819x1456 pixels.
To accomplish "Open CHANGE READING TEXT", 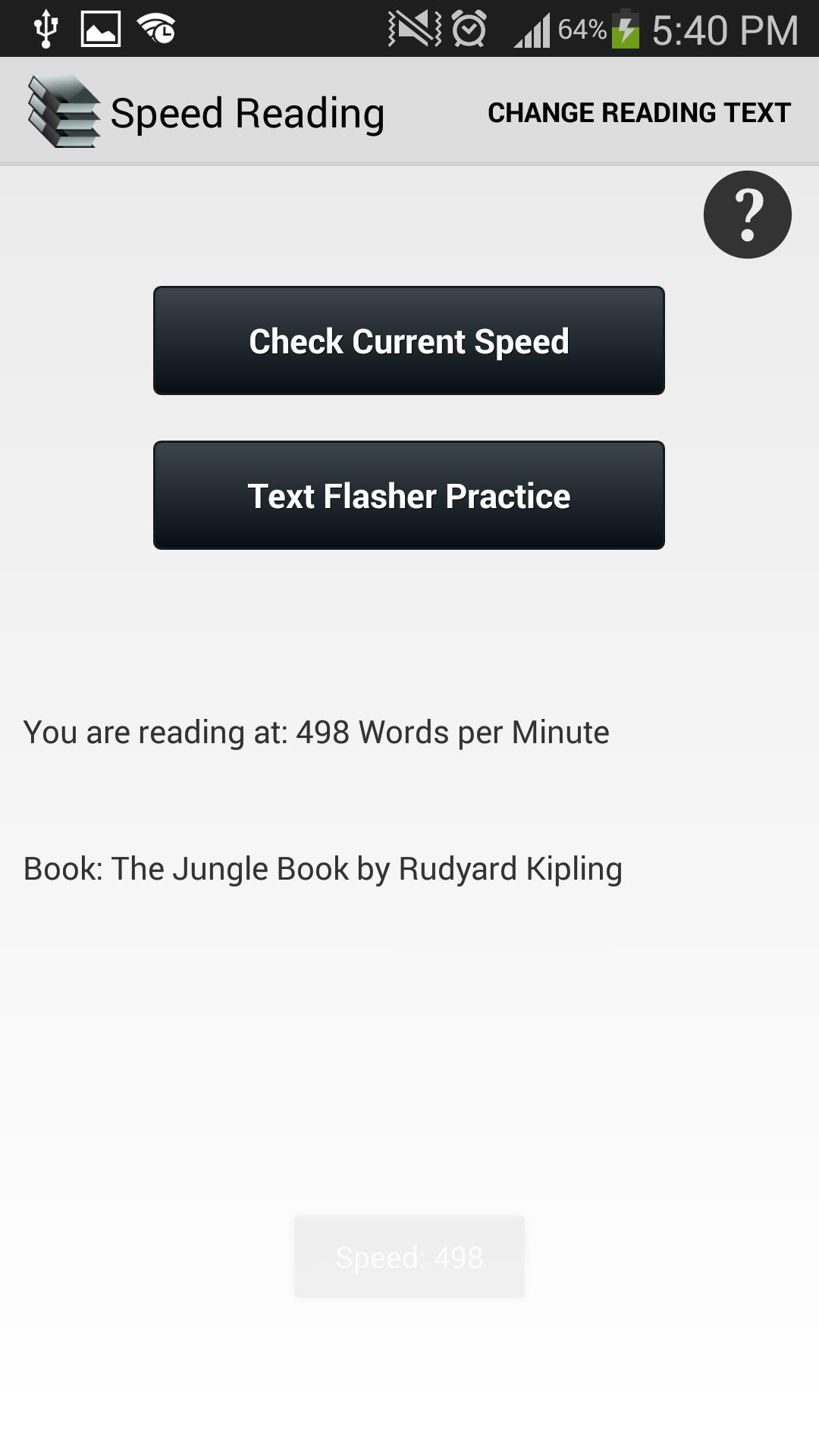I will 638,112.
